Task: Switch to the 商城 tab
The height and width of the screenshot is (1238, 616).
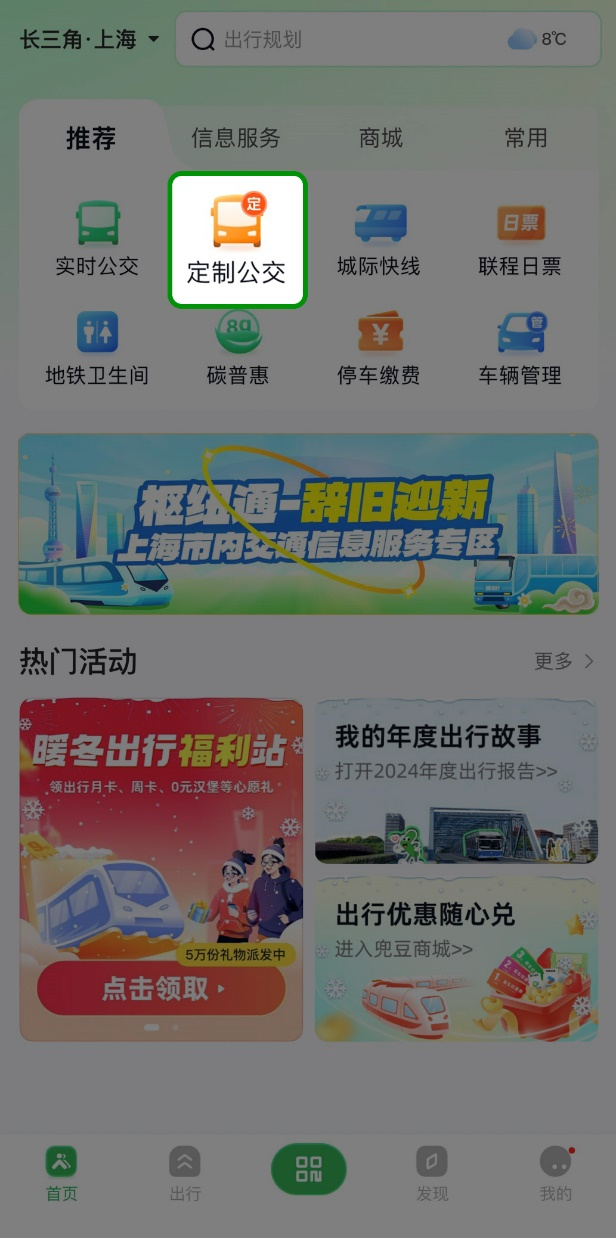Action: 381,138
